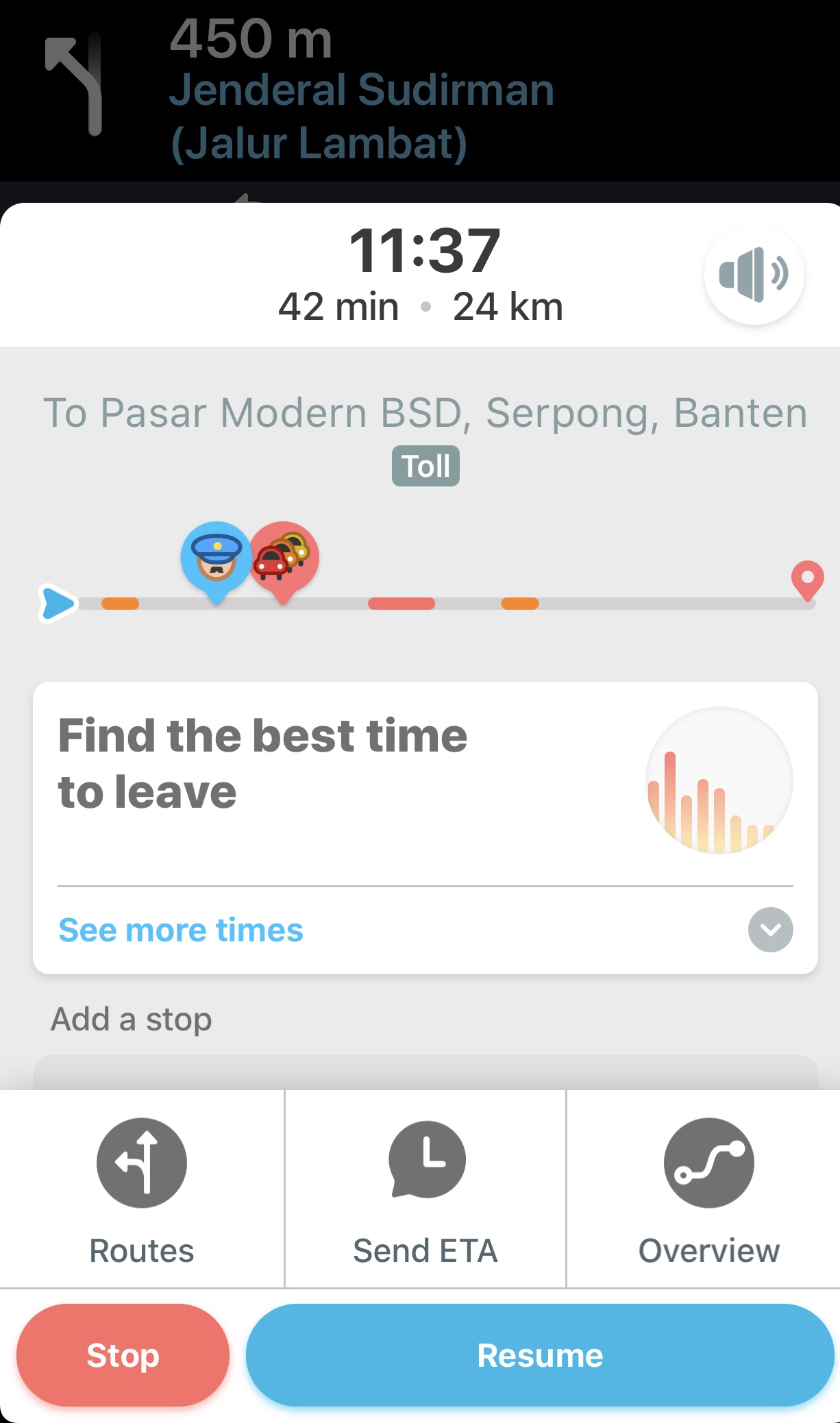Viewport: 840px width, 1423px height.
Task: Open the police report marker on the route
Action: click(x=217, y=558)
